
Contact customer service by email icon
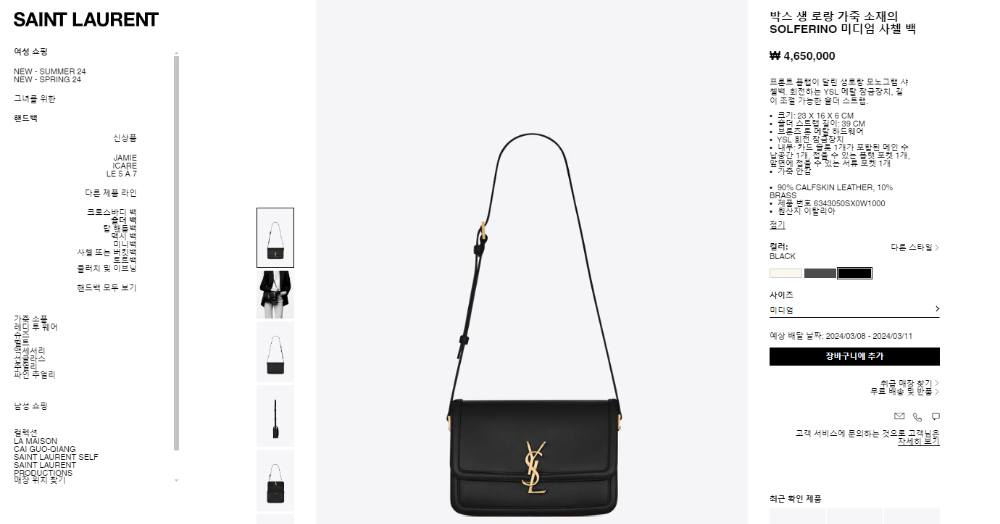coord(898,416)
